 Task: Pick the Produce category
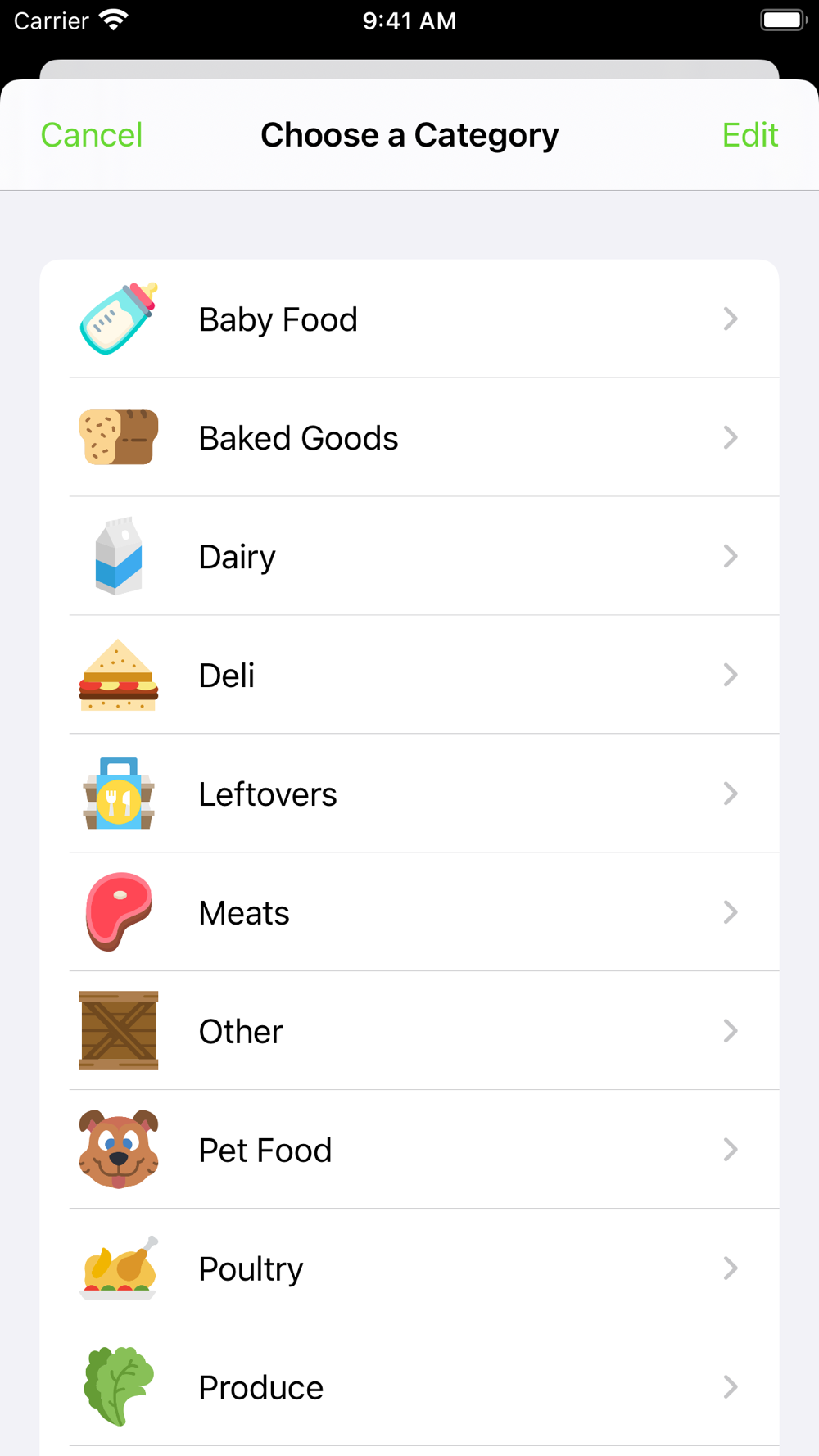[x=409, y=1387]
